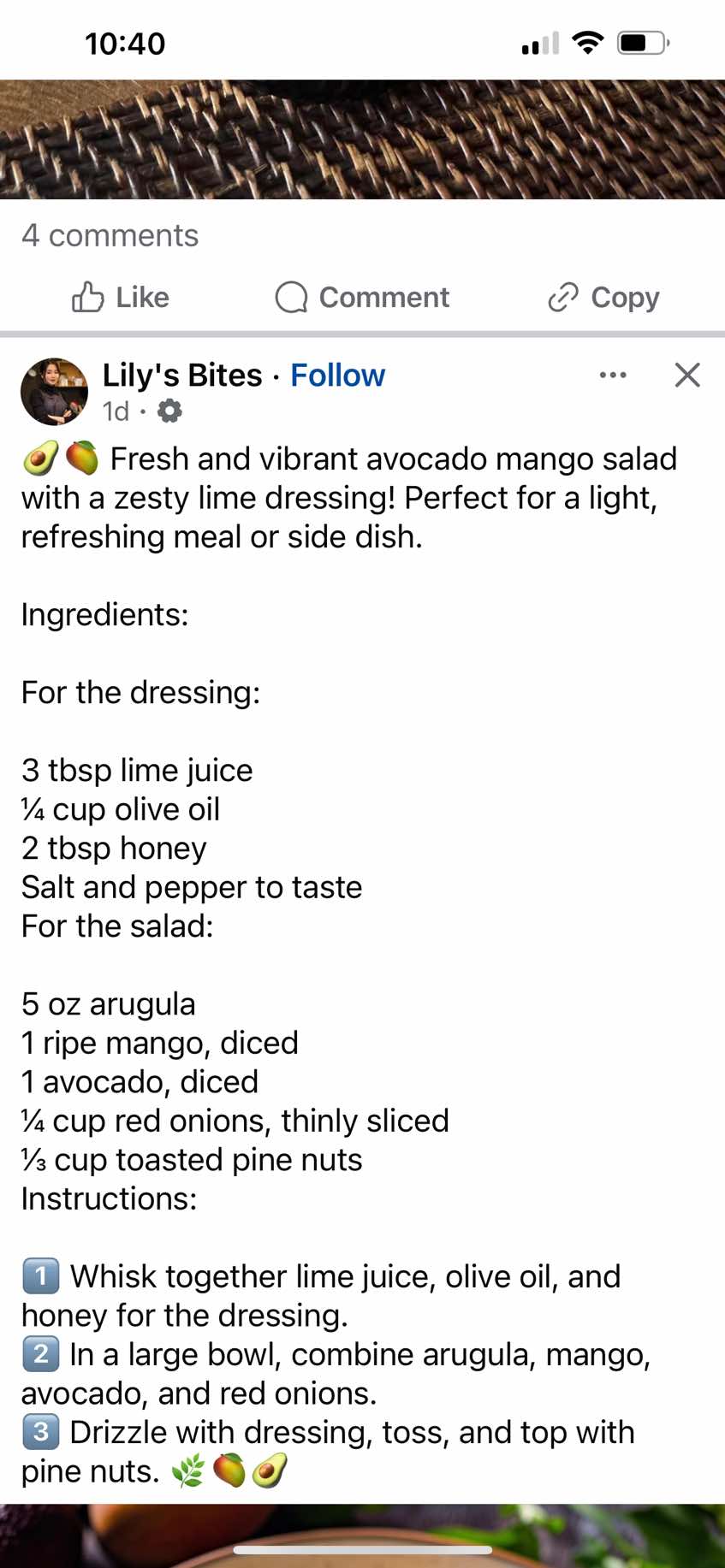The height and width of the screenshot is (1568, 725).
Task: Follow Lily's Bites
Action: tap(338, 376)
